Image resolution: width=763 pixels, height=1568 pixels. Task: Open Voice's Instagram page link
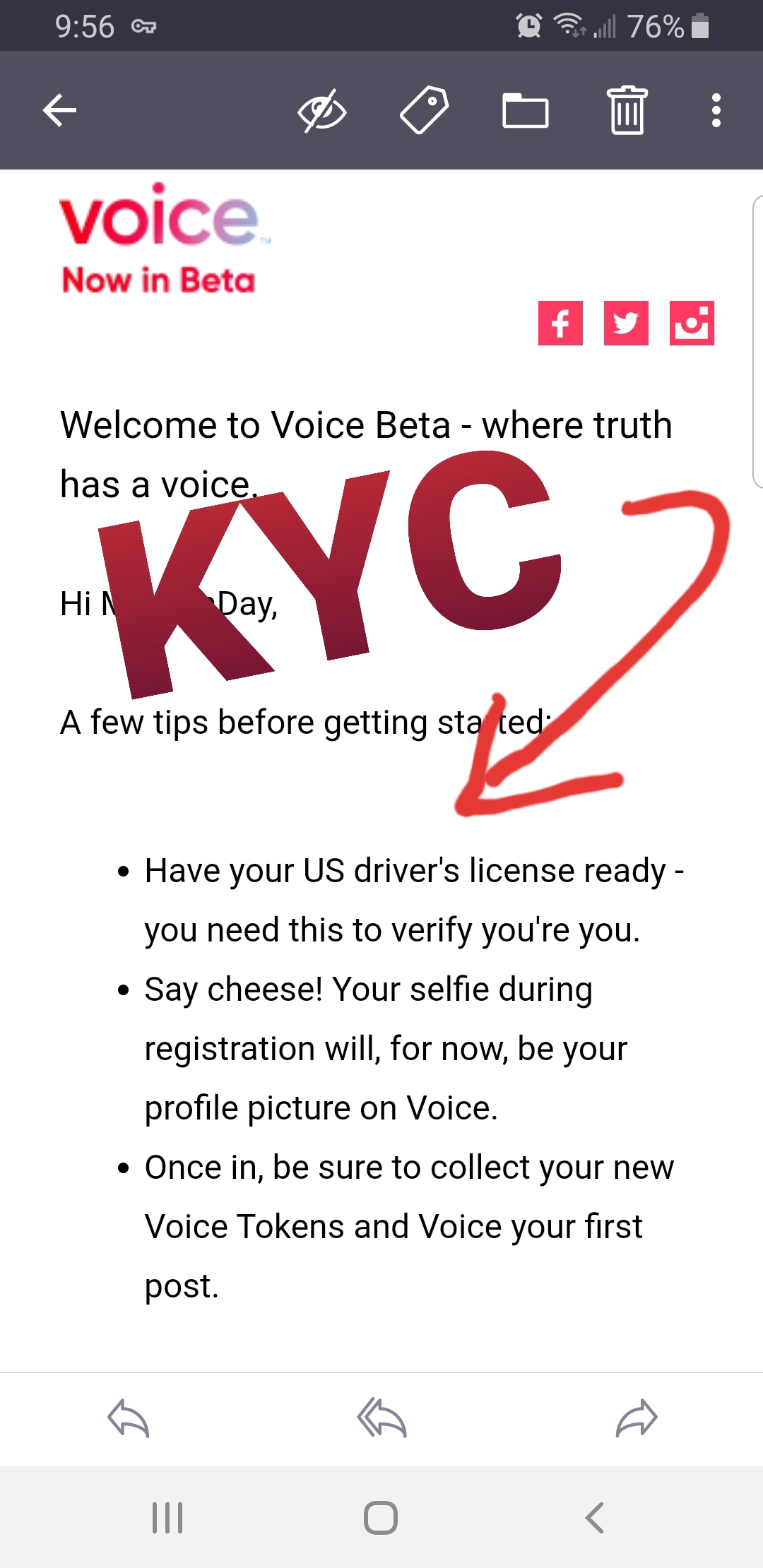692,323
